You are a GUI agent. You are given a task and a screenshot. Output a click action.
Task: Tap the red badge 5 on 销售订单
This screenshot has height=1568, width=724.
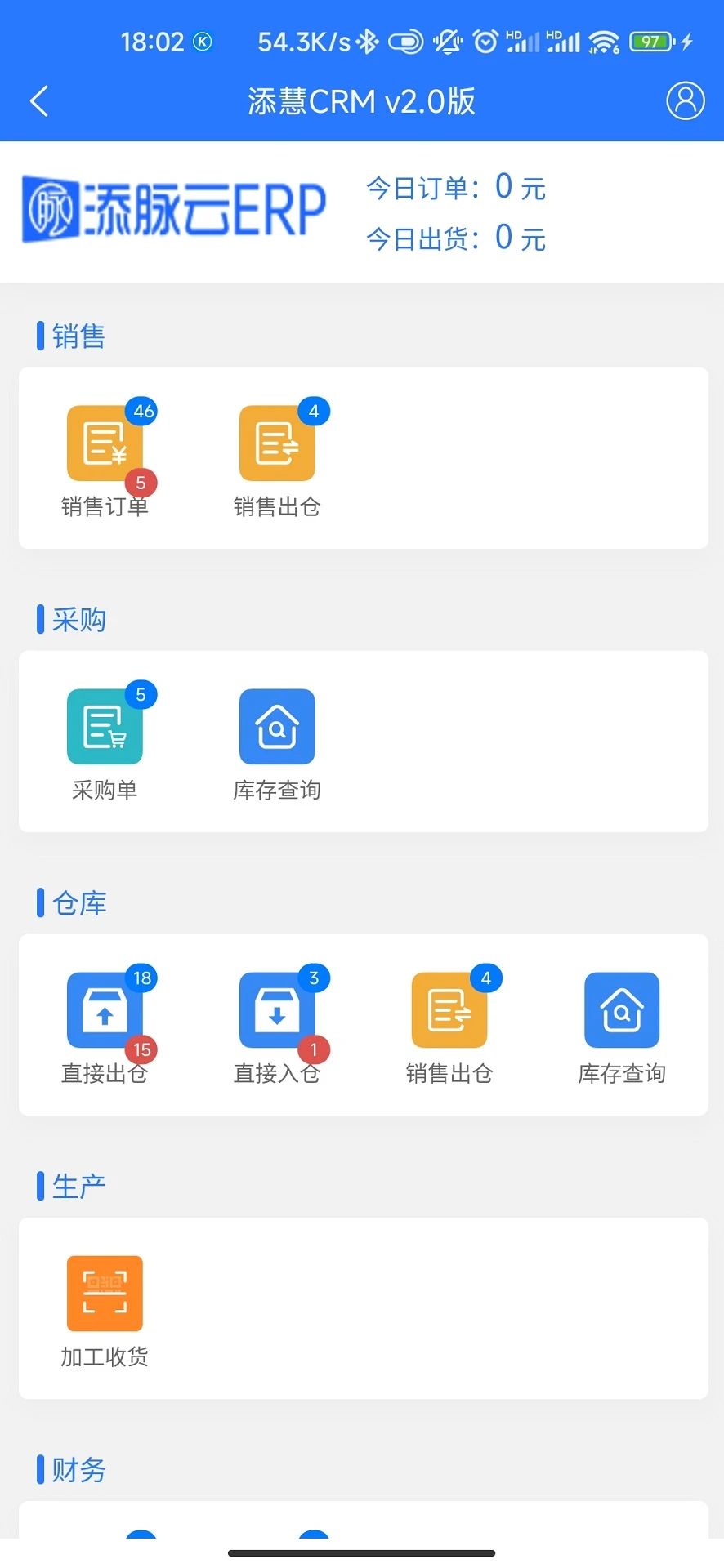tap(141, 483)
